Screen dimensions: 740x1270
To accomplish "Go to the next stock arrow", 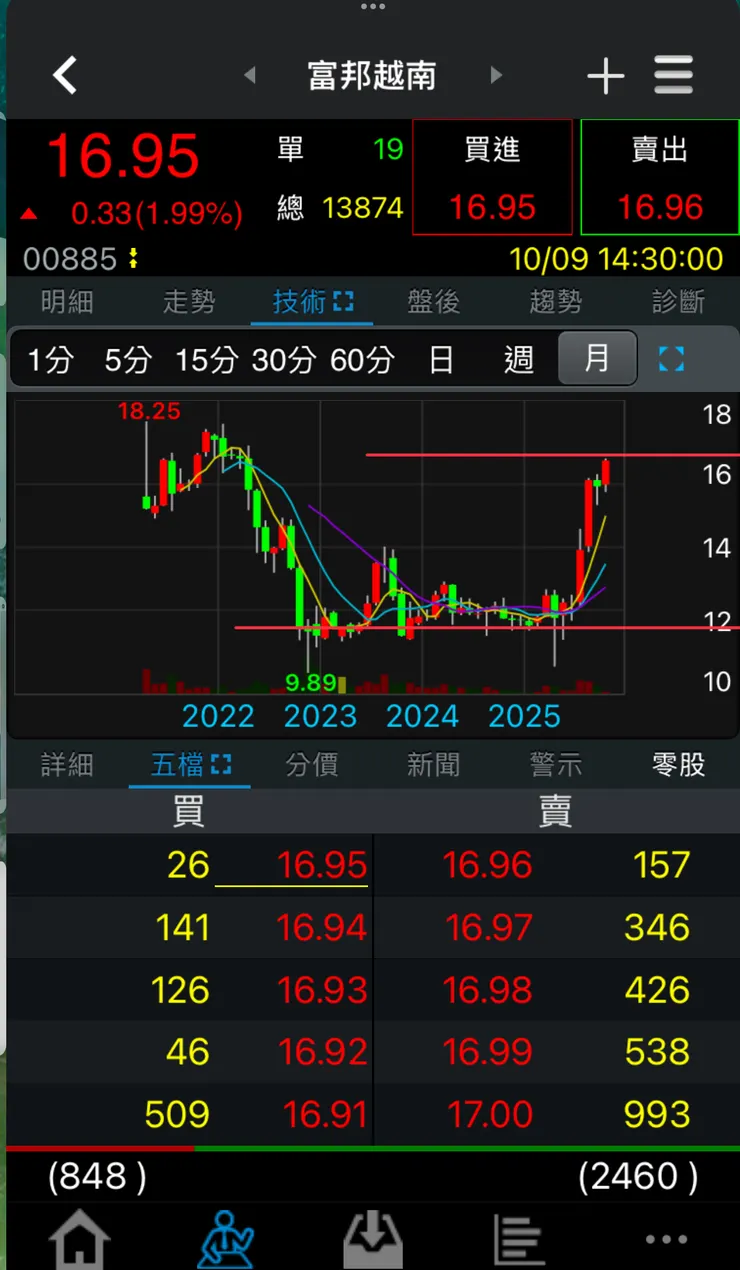I will [496, 75].
